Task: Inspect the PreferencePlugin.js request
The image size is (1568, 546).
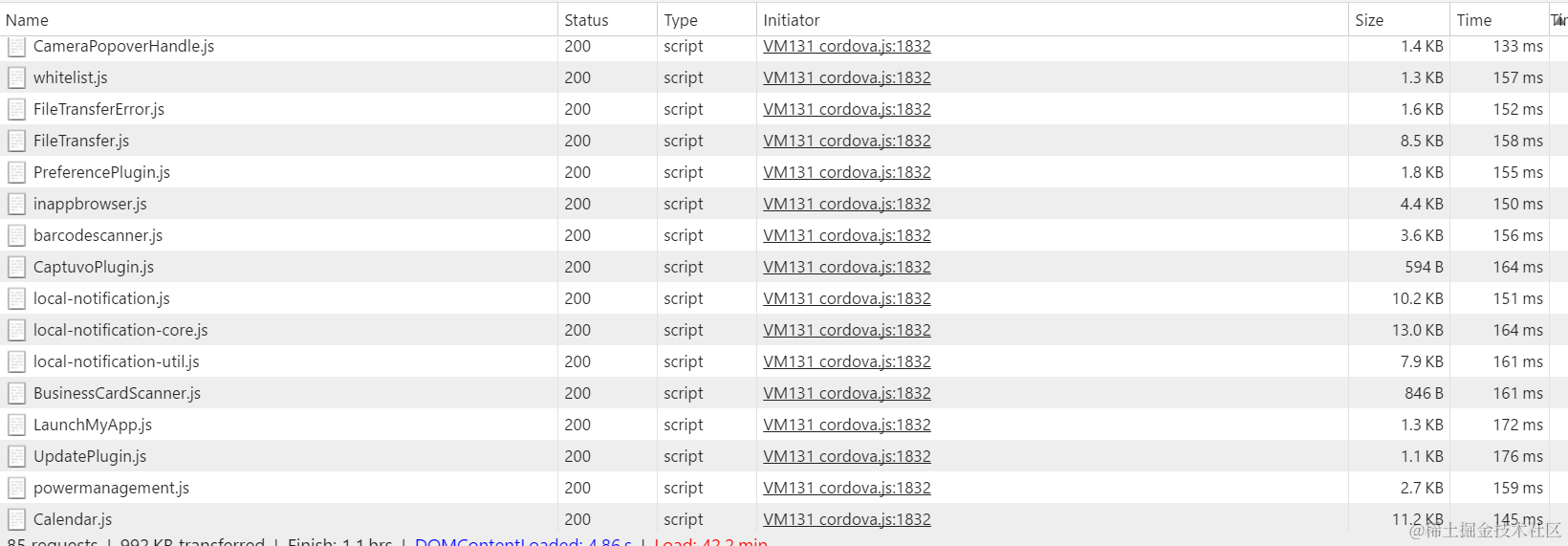Action: [x=101, y=172]
